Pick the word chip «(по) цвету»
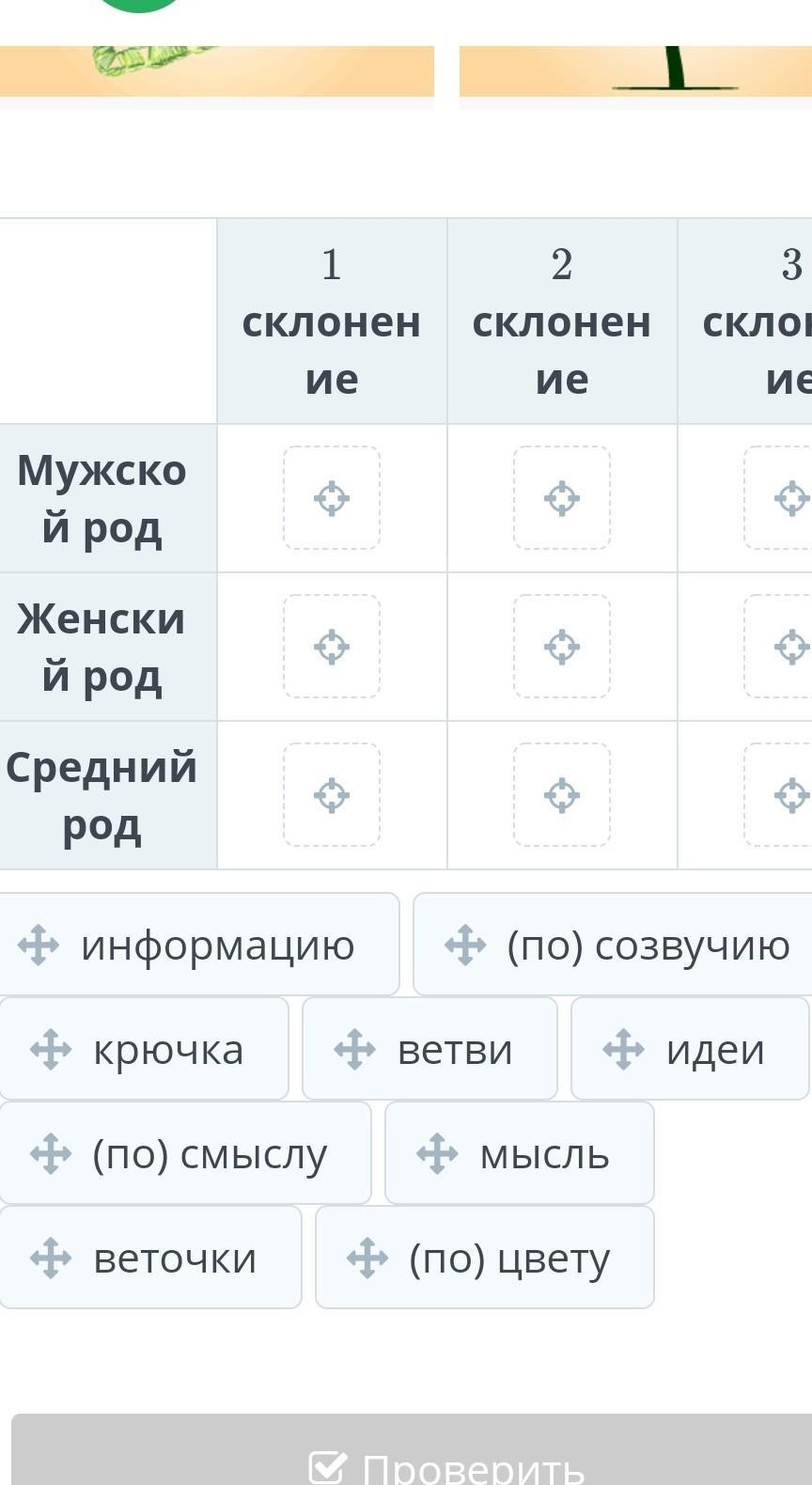 (x=484, y=1258)
